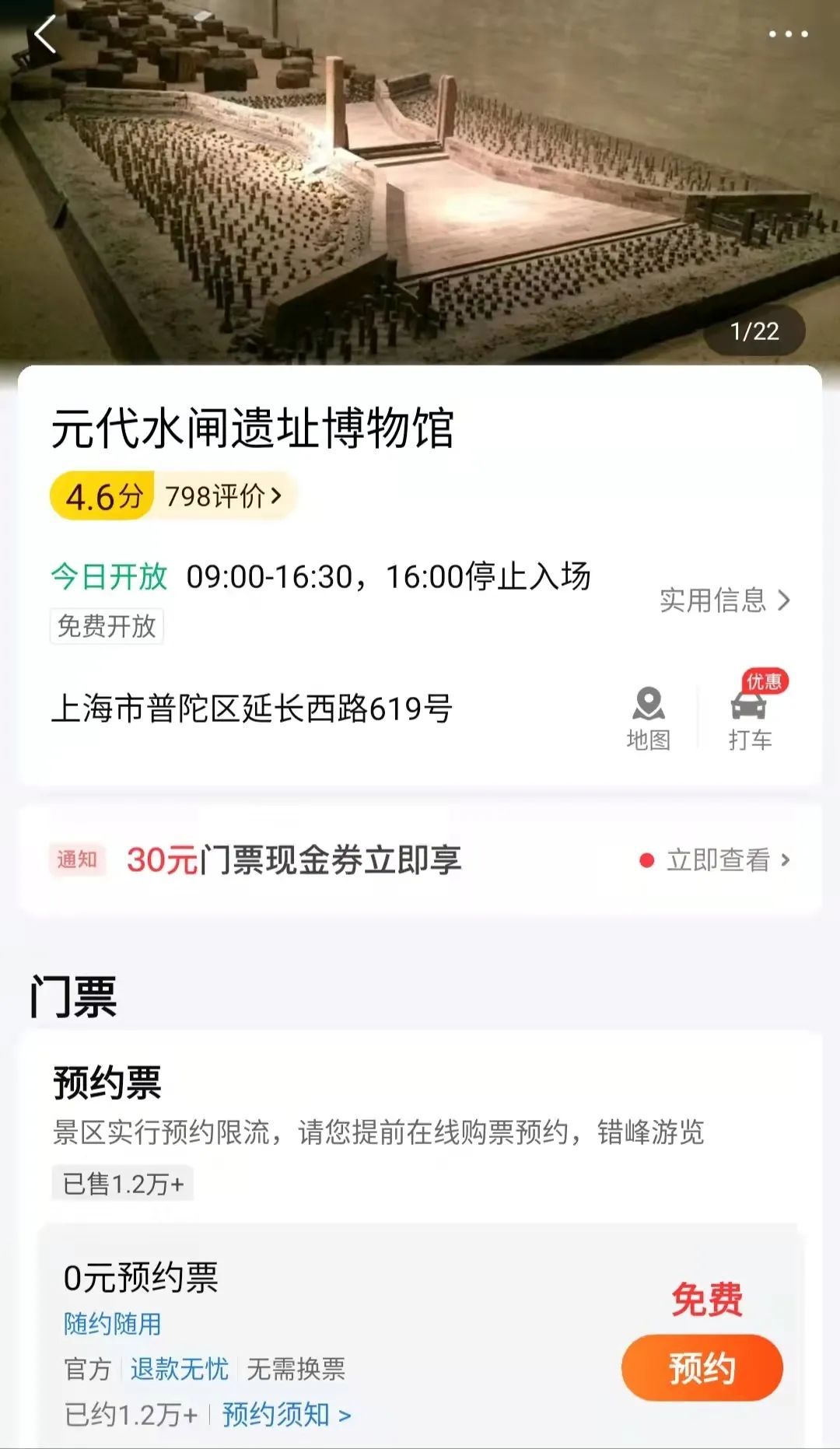Show the museum on 地图

click(x=648, y=718)
